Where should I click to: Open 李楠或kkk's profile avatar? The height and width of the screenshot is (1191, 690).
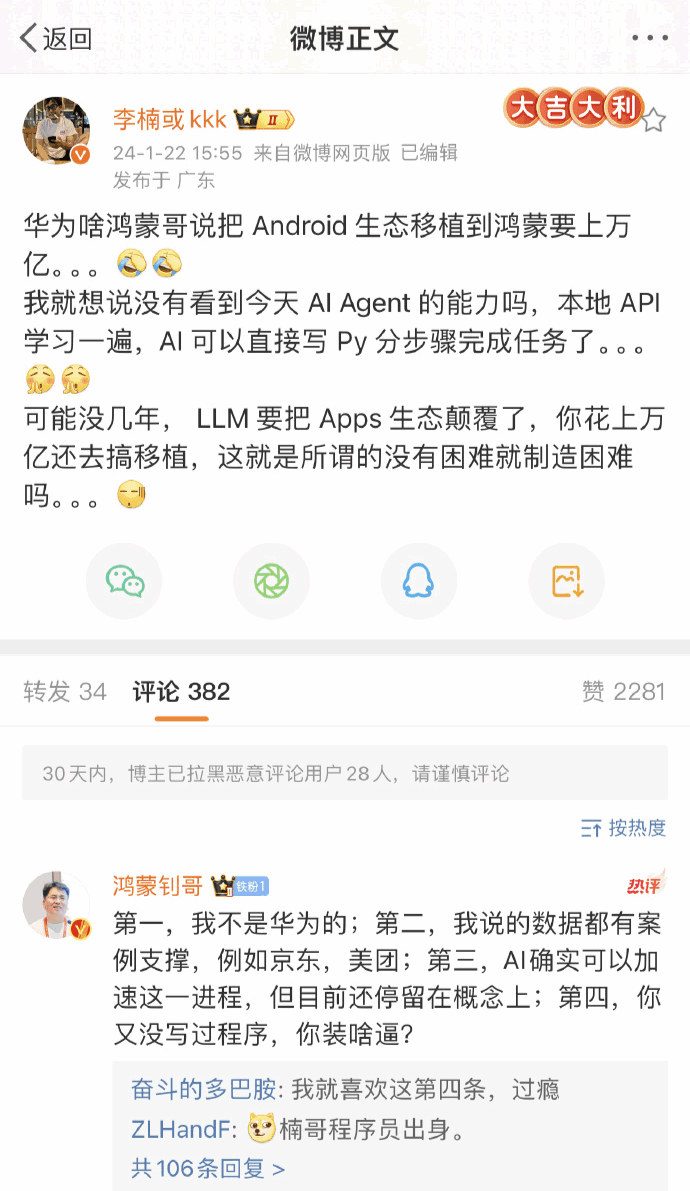(57, 131)
